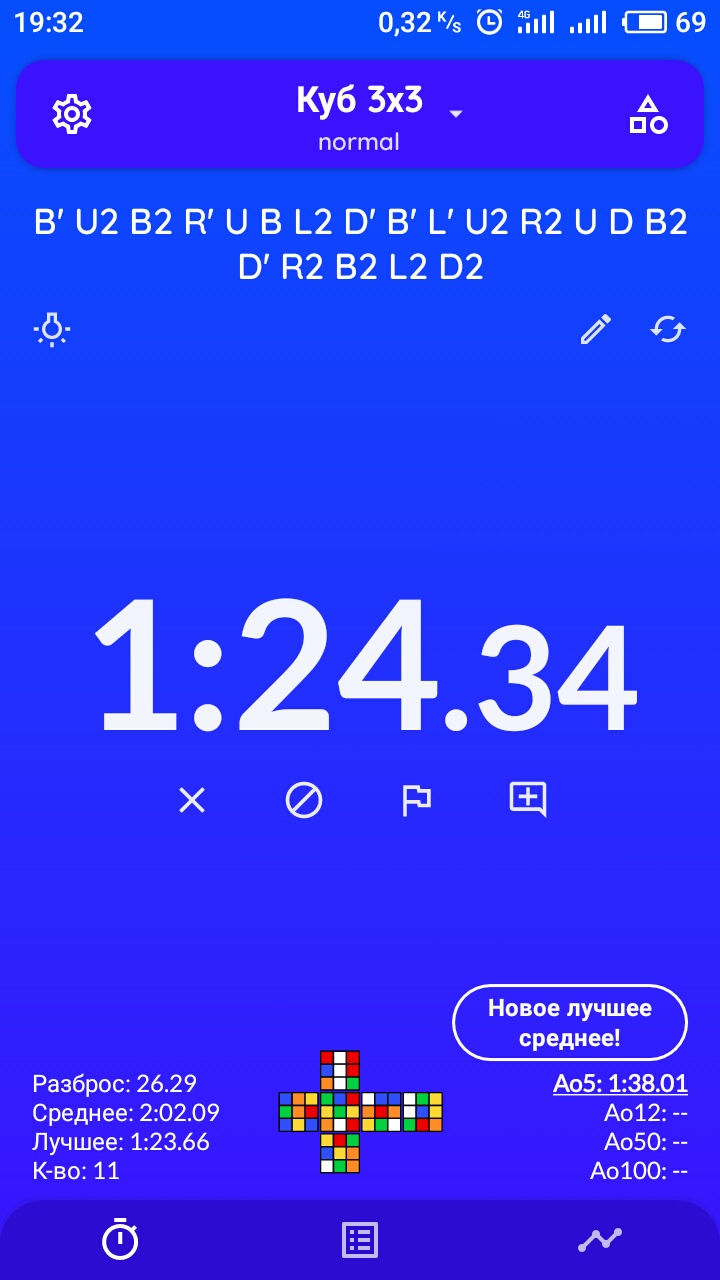This screenshot has width=720, height=1280.
Task: Delete the 1:24.34 solve
Action: click(x=191, y=800)
